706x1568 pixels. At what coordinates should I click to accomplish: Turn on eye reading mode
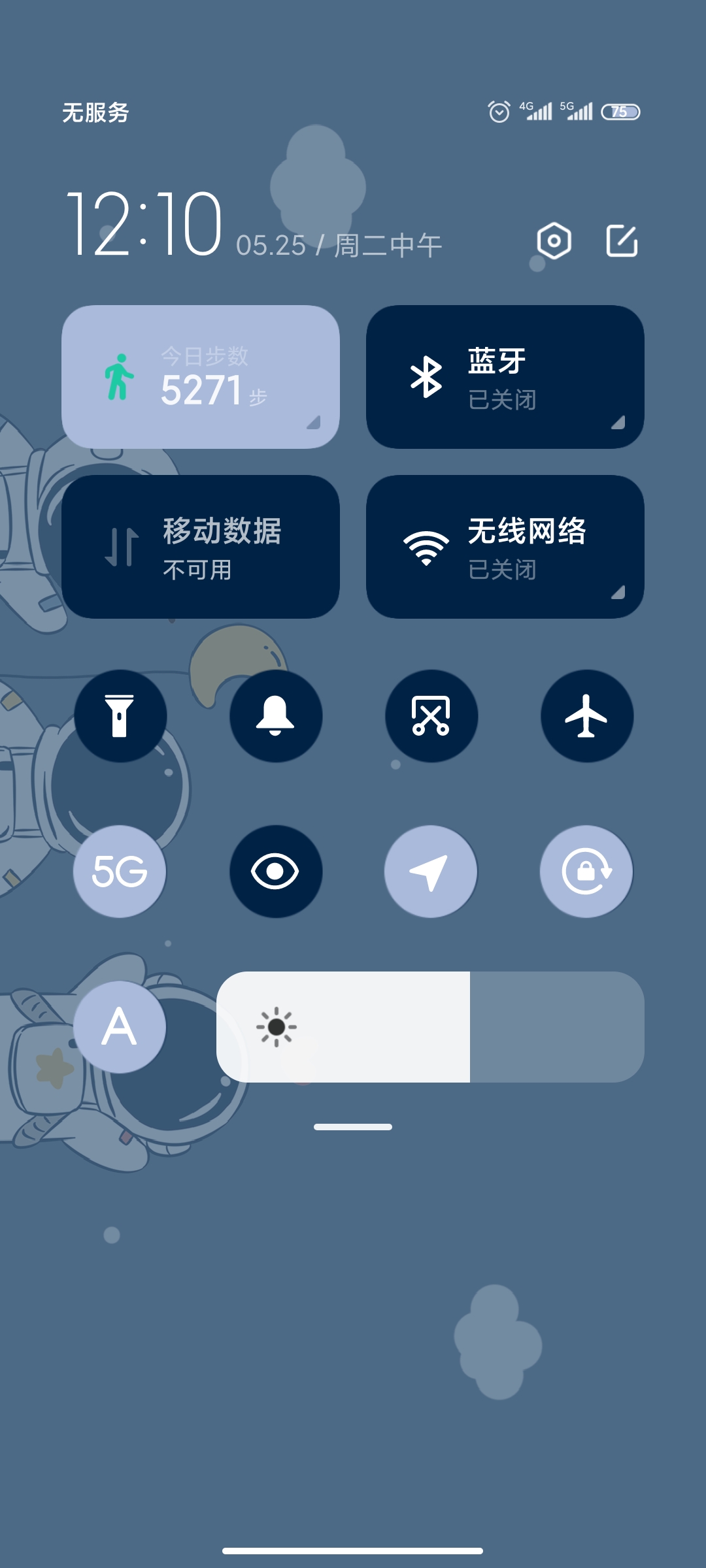pyautogui.click(x=275, y=871)
